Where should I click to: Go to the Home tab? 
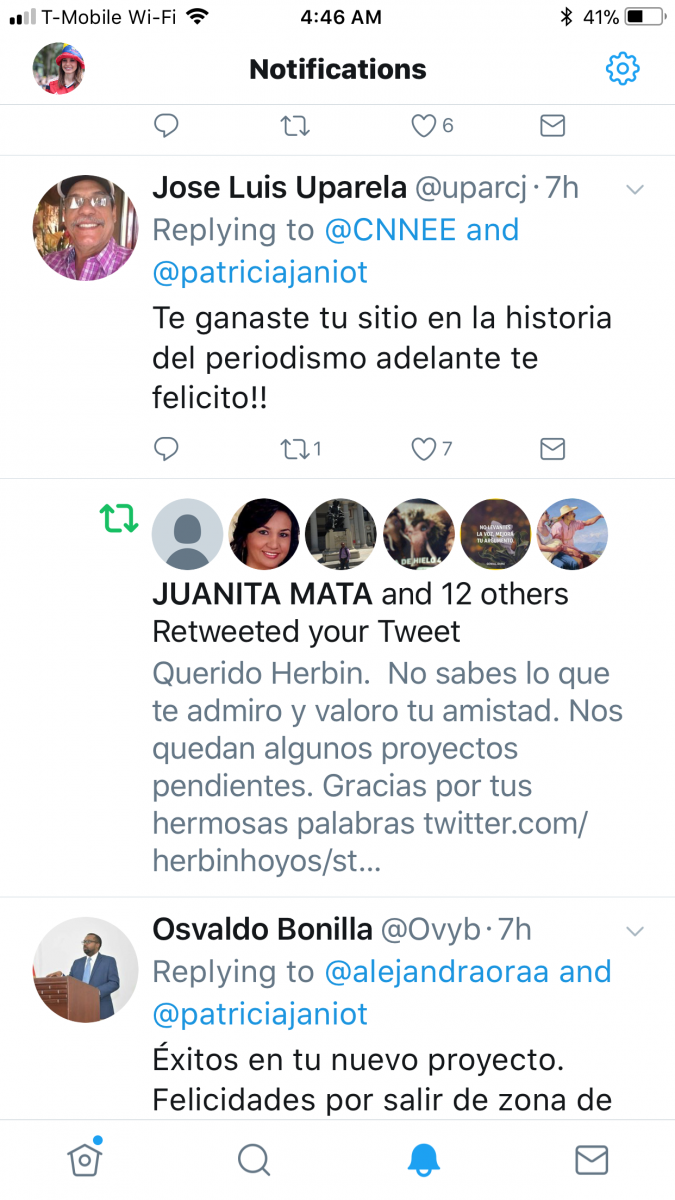click(85, 1158)
